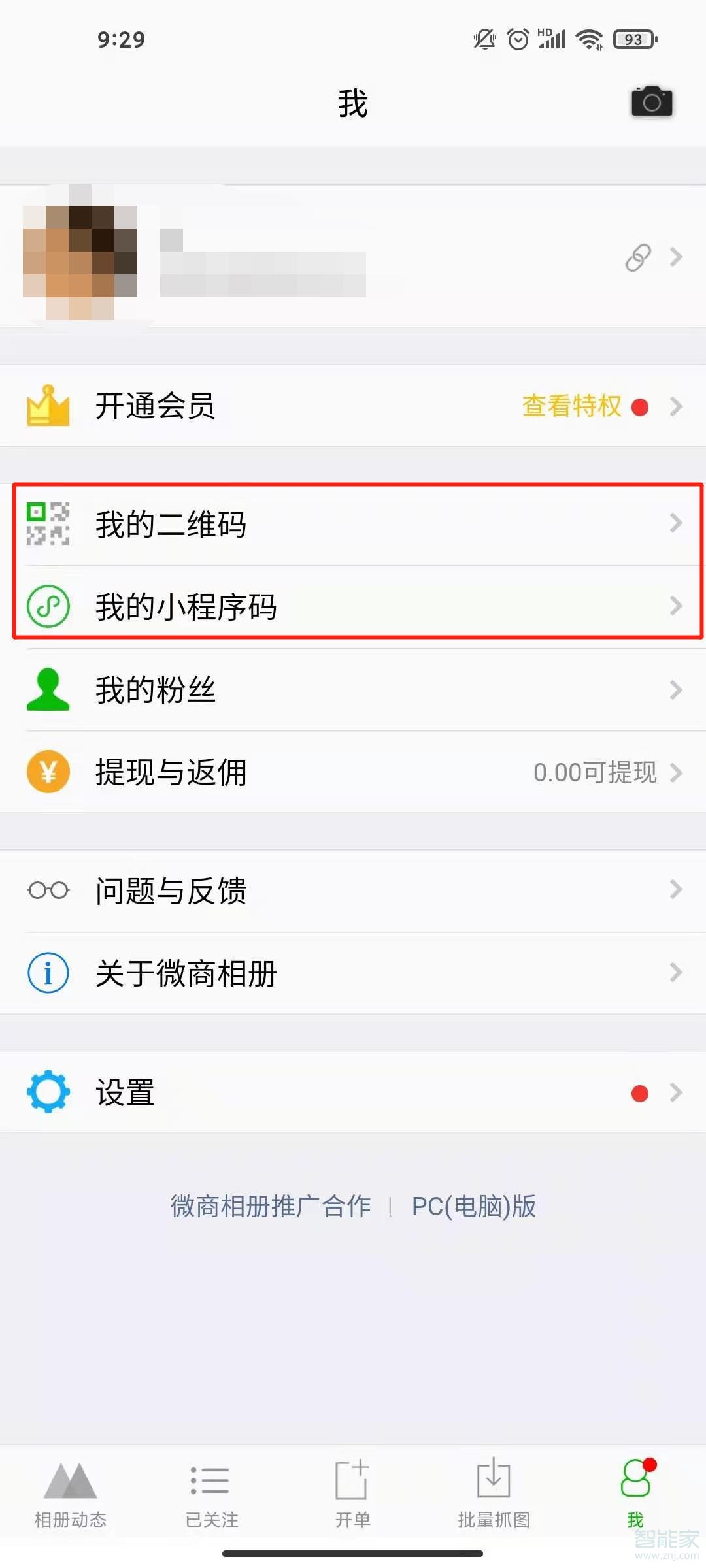Open 我的小程序码
This screenshot has height=1568, width=706.
(x=353, y=606)
